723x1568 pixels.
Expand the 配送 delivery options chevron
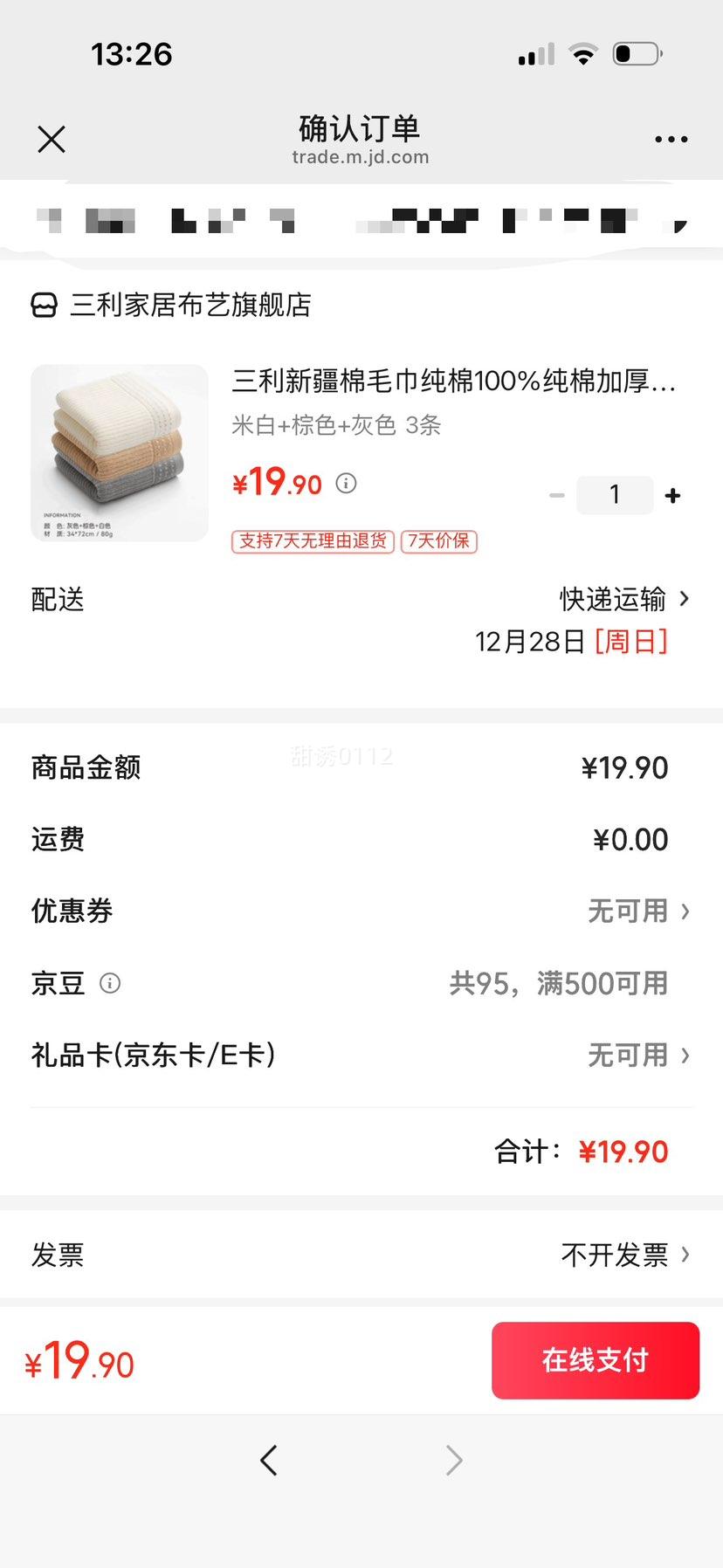click(x=685, y=599)
